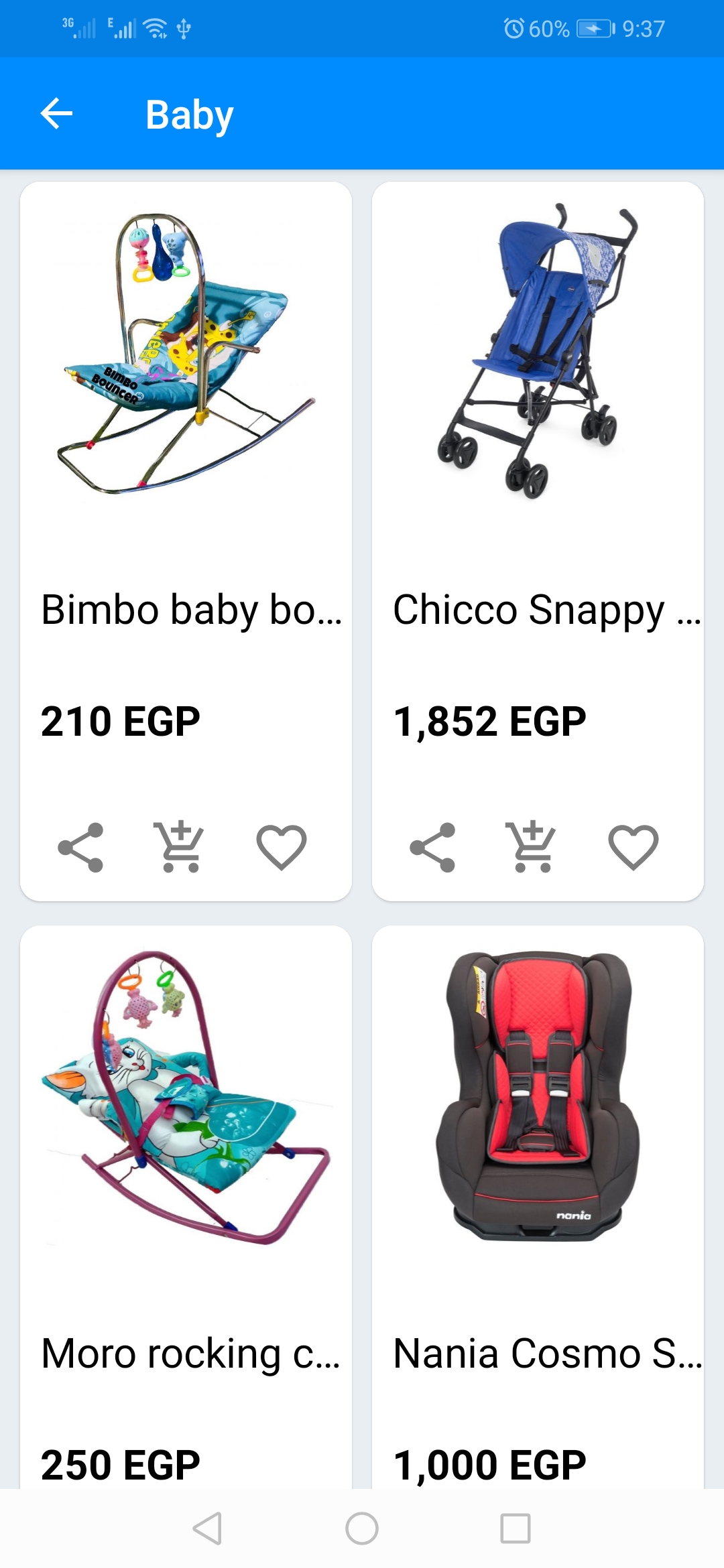Share the Chicco Snappy stroller
724x1568 pixels.
click(x=432, y=847)
